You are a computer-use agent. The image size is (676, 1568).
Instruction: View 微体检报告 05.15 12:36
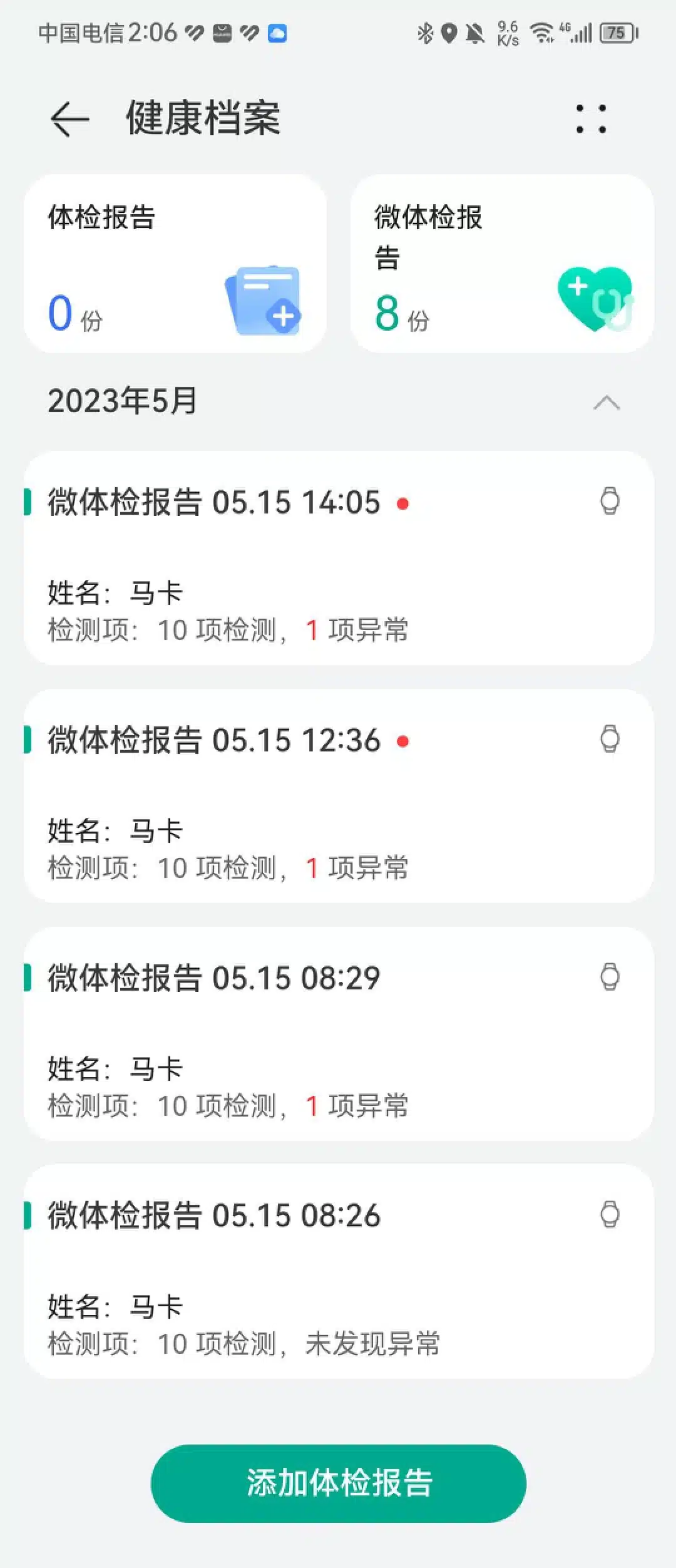338,796
